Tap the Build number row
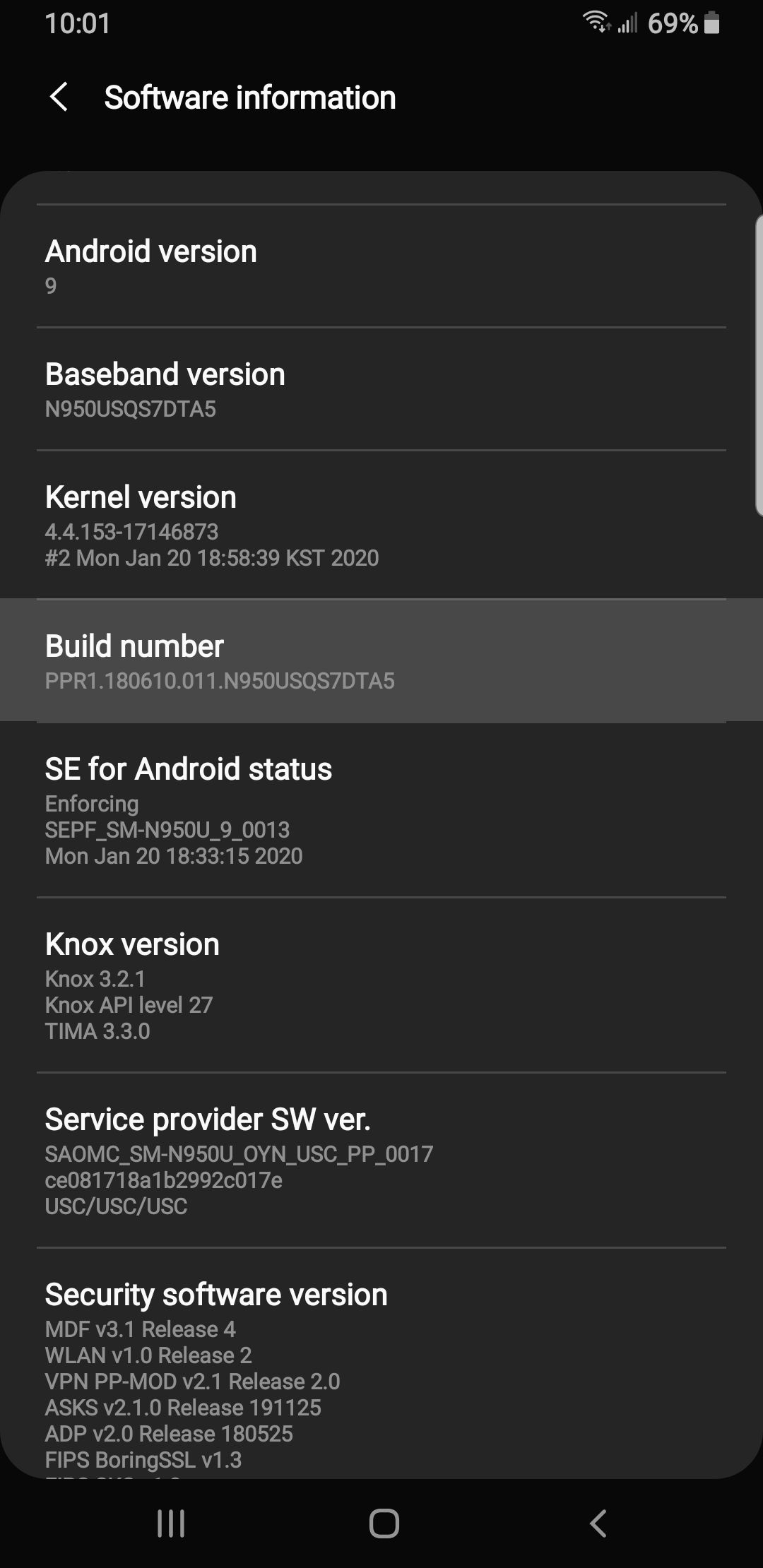This screenshot has width=763, height=1568. [x=381, y=661]
